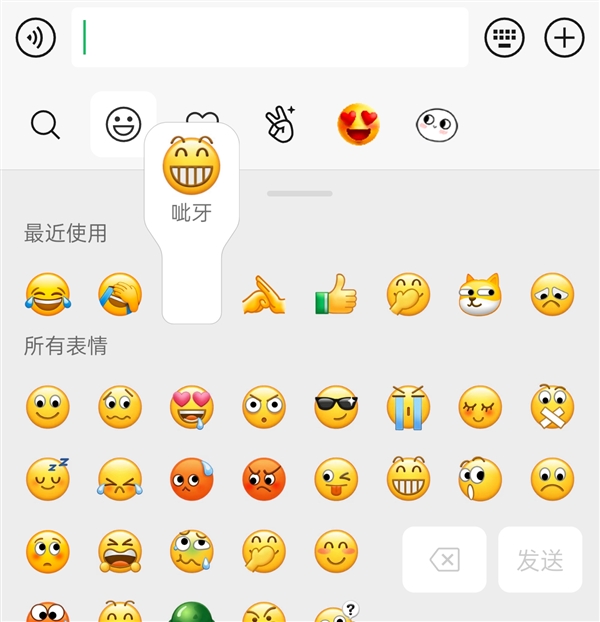600x622 pixels.
Task: Select the default smiley emoji tab
Action: click(x=123, y=125)
